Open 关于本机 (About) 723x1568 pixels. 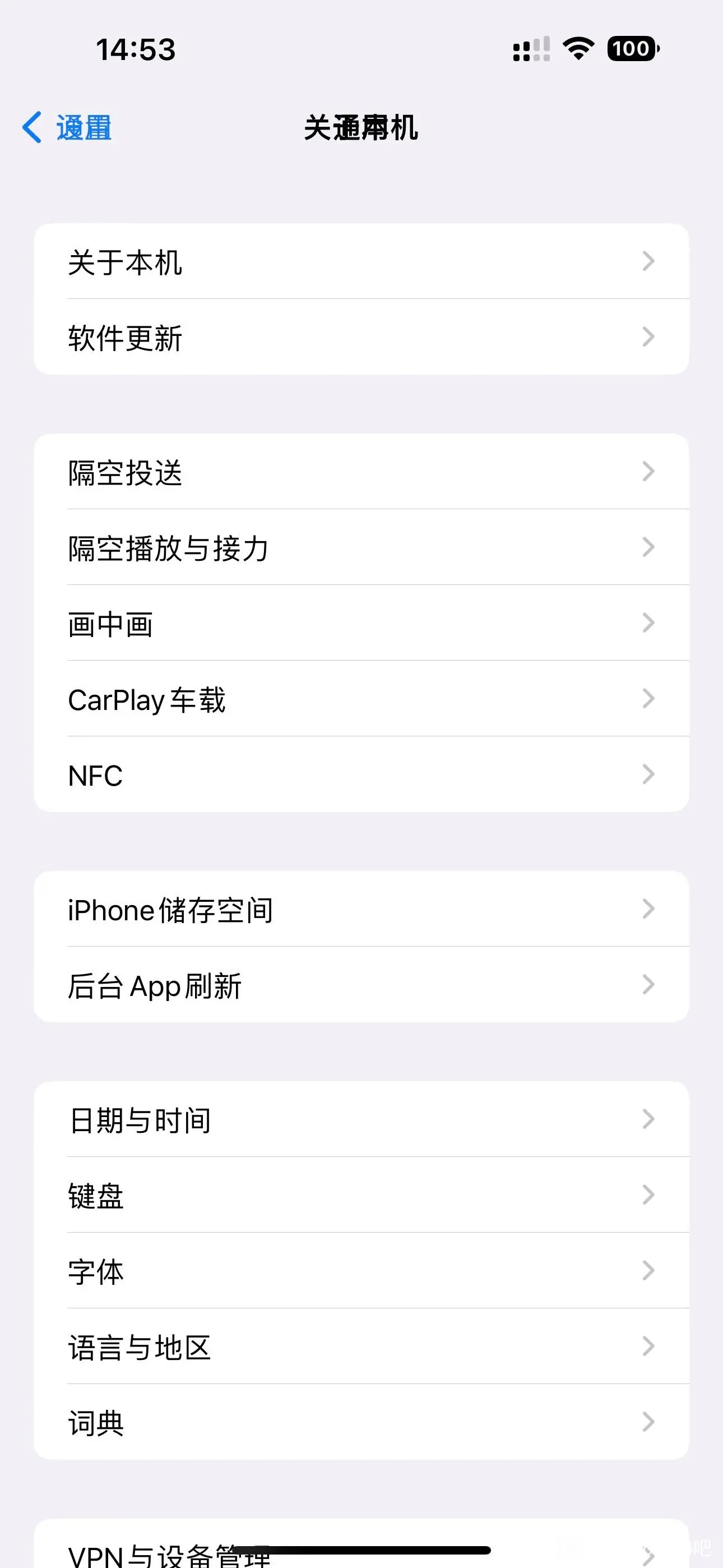click(361, 262)
